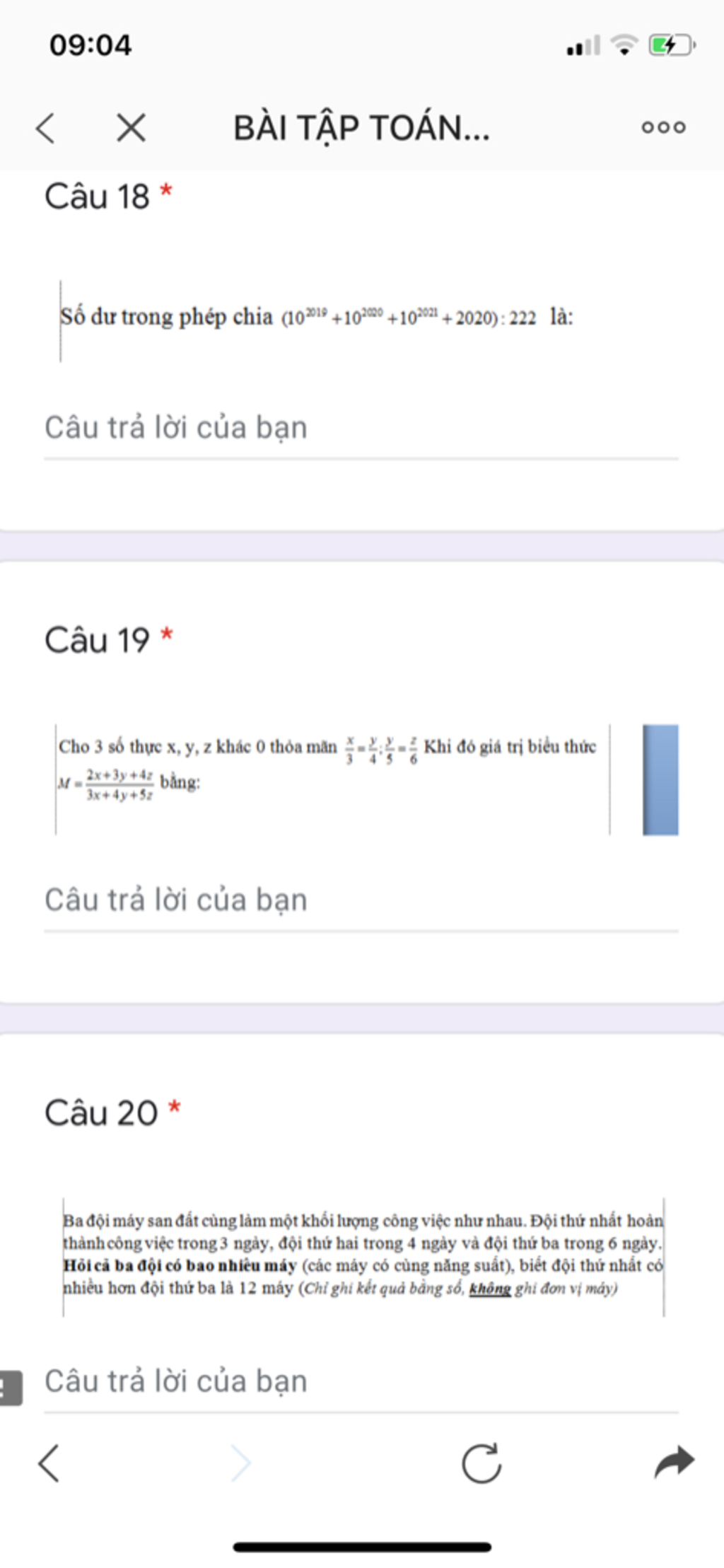Image resolution: width=724 pixels, height=1568 pixels.
Task: Open the feedback flag icon
Action: coord(11,1387)
